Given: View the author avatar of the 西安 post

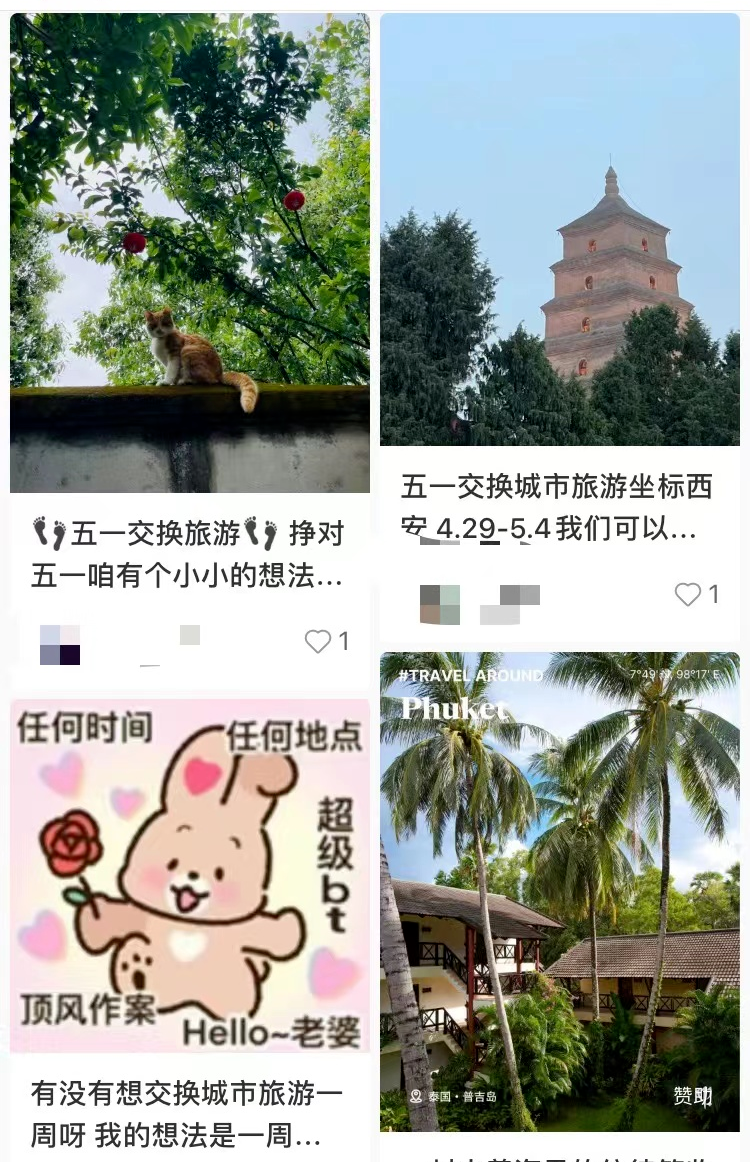Looking at the screenshot, I should pos(440,604).
